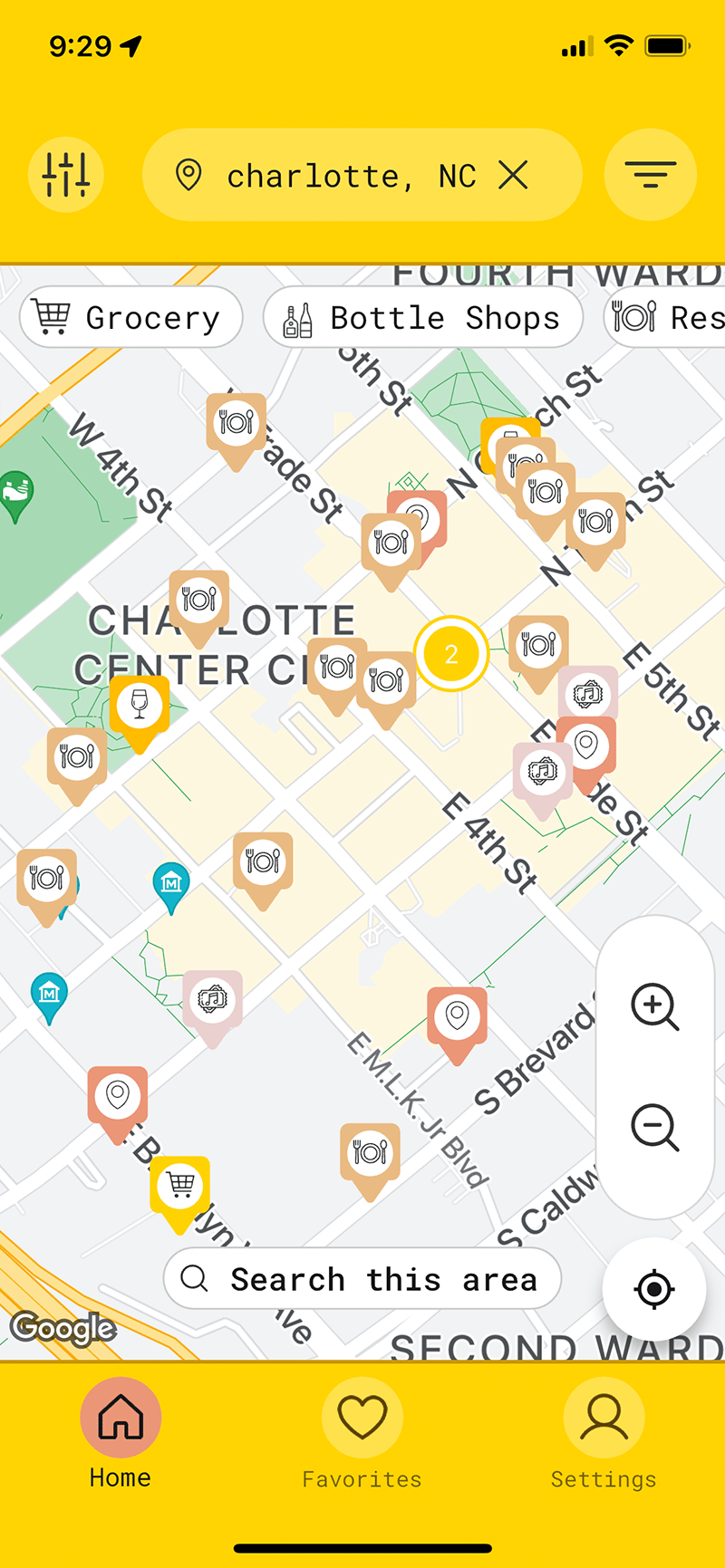725x1568 pixels.
Task: Center map on my current location
Action: click(x=654, y=1289)
